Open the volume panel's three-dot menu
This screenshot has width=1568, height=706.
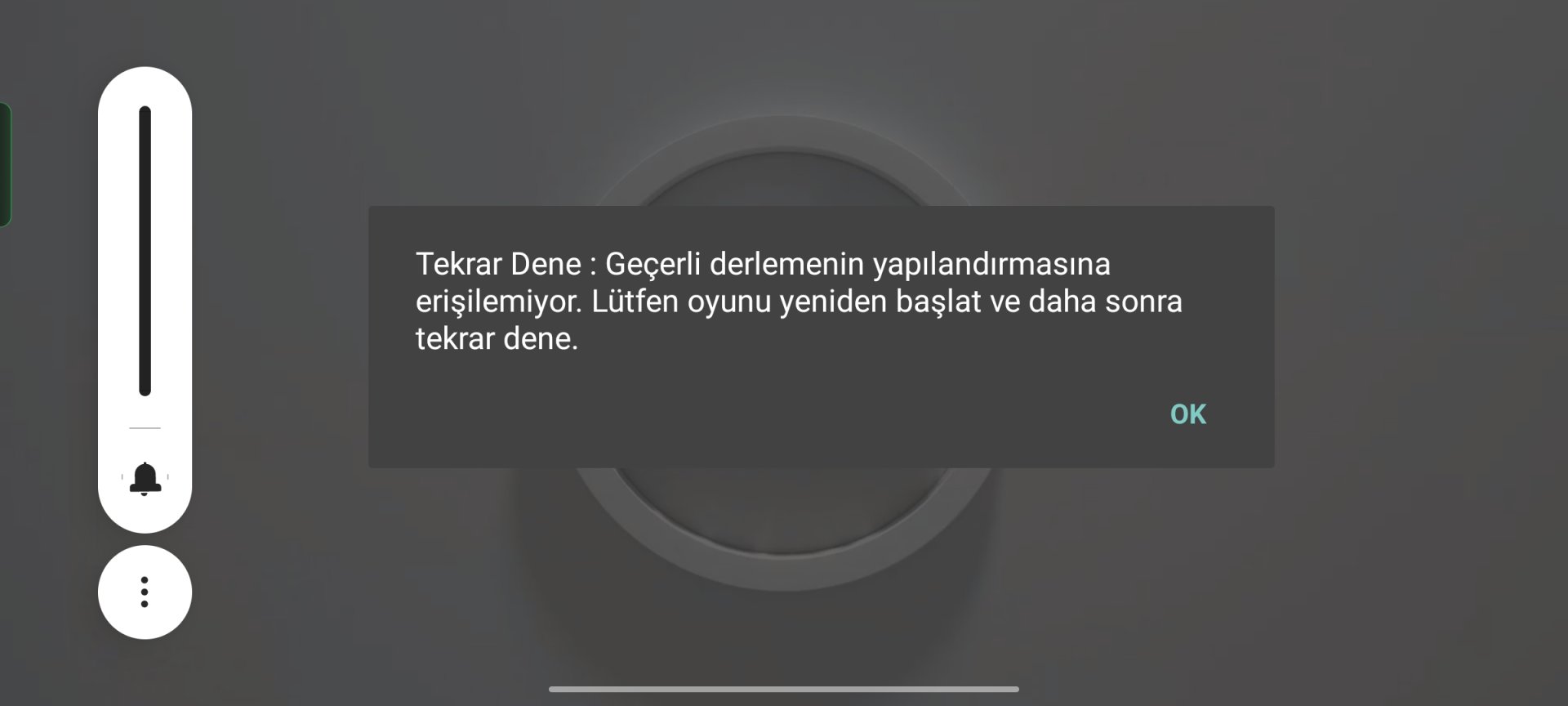point(145,592)
